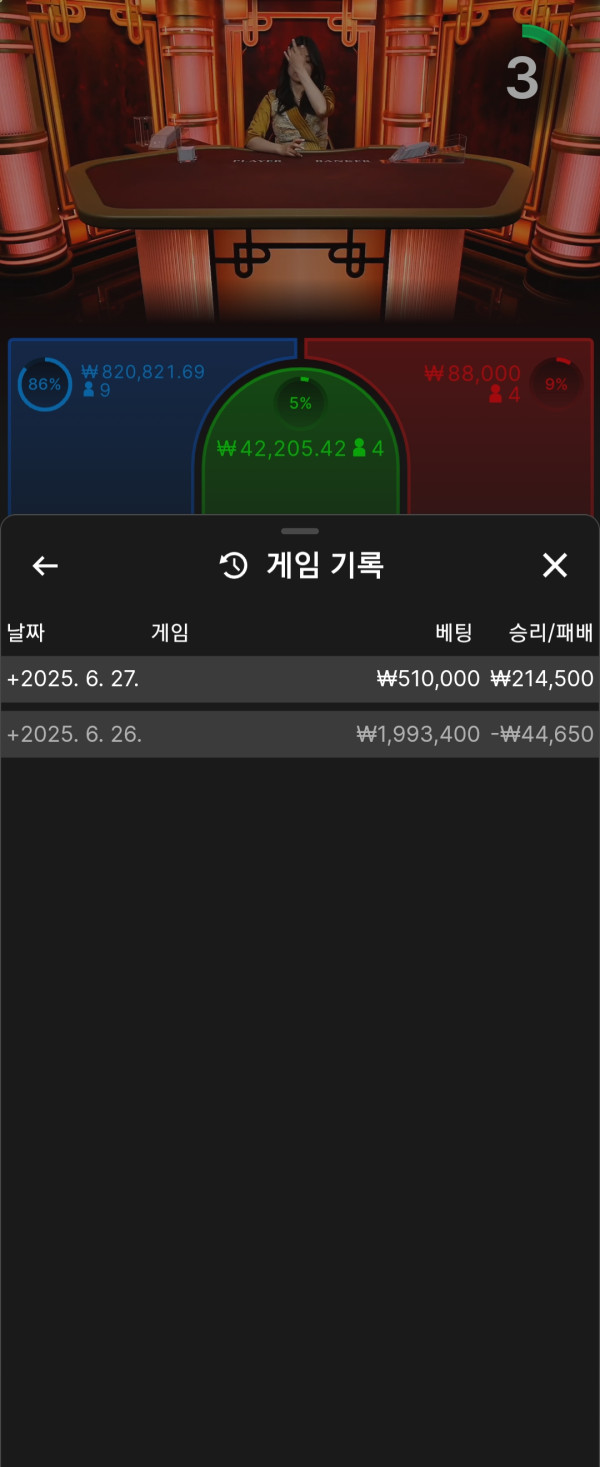
Task: Bet on the blue Player area
Action: (x=100, y=440)
